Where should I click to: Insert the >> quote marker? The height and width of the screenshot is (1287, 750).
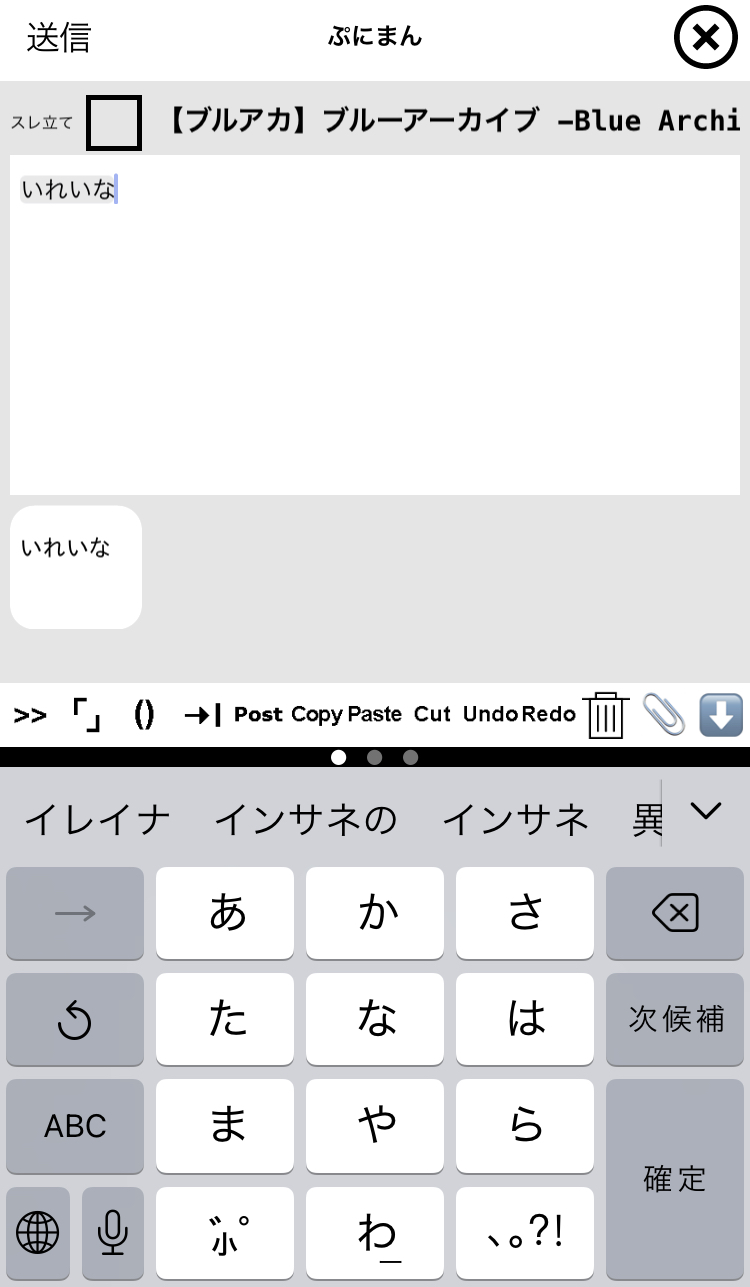30,715
